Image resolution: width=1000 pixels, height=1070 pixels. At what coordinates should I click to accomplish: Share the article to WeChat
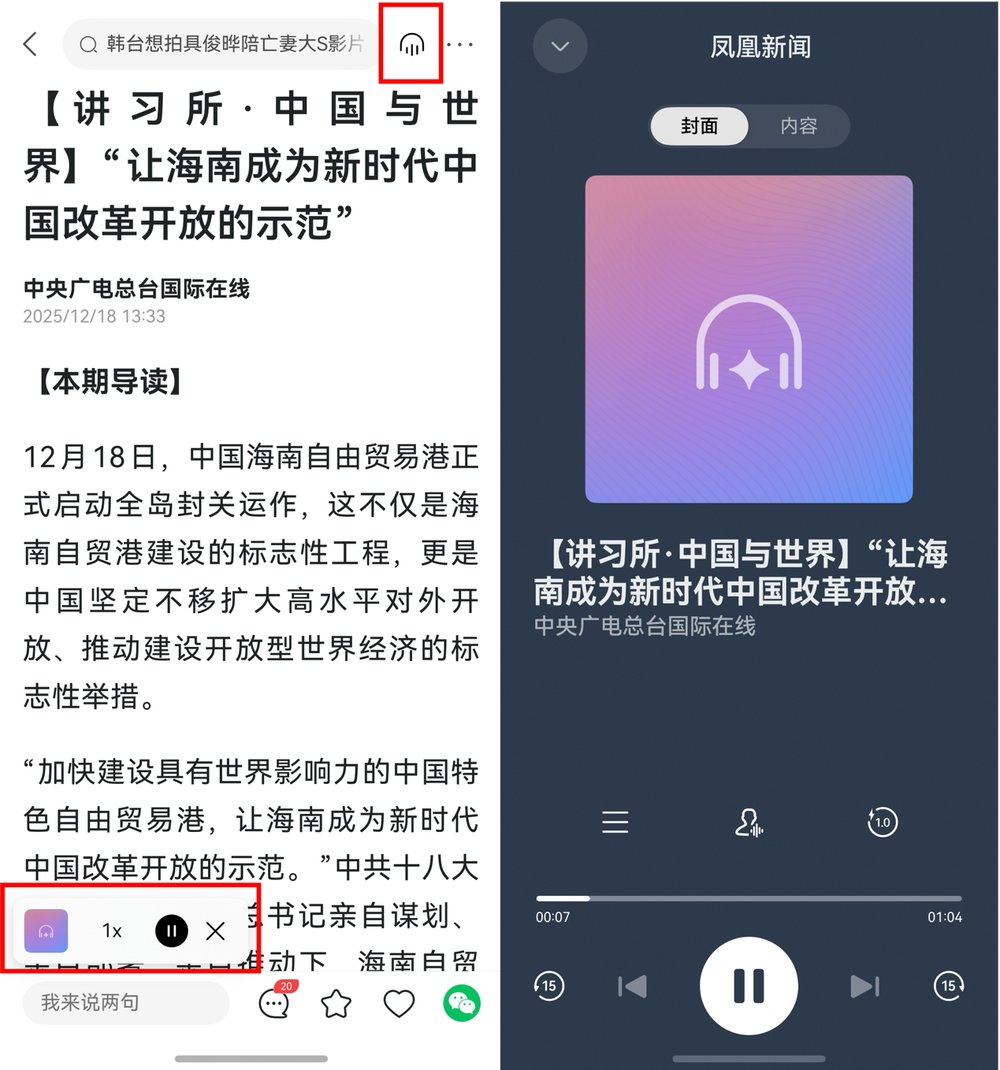[x=462, y=1003]
